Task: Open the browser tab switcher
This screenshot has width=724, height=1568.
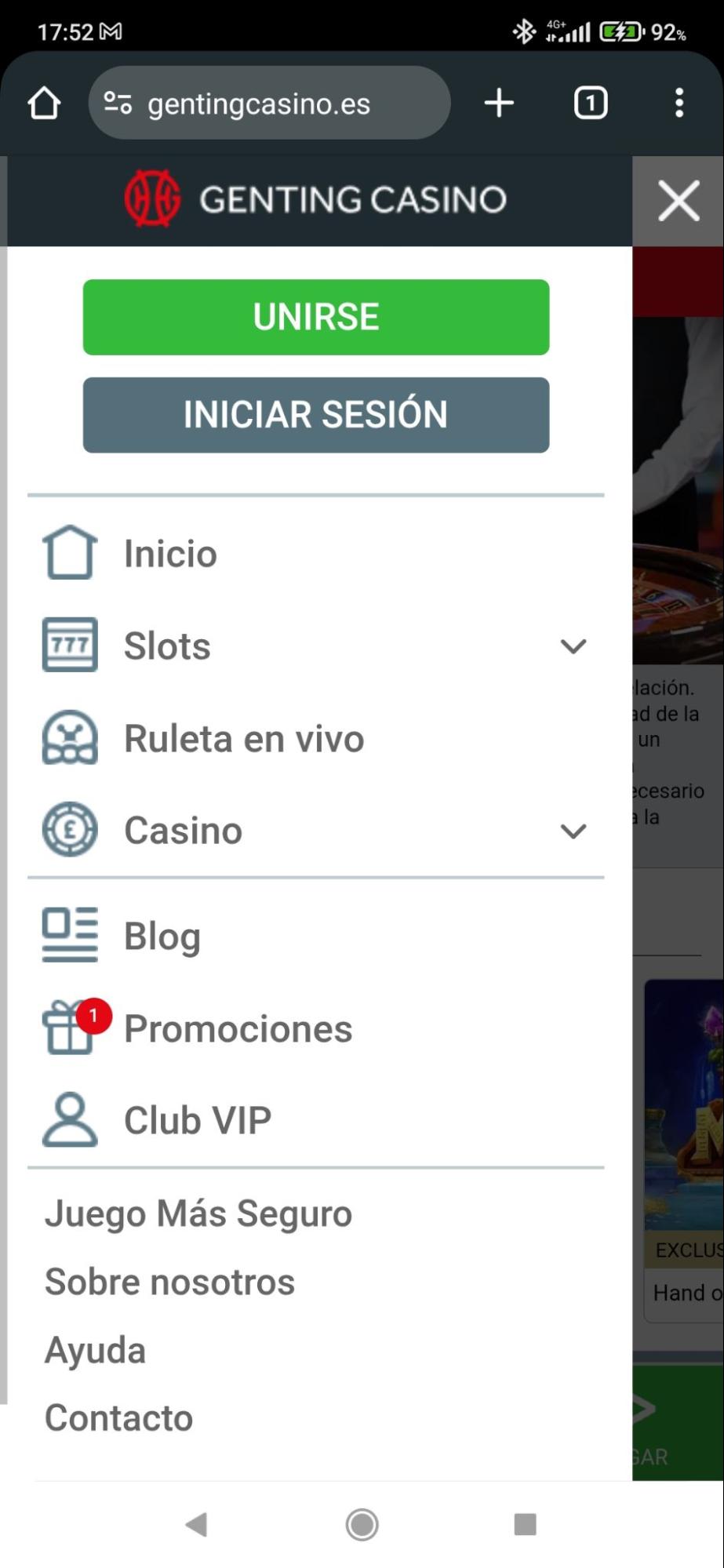Action: pyautogui.click(x=591, y=103)
